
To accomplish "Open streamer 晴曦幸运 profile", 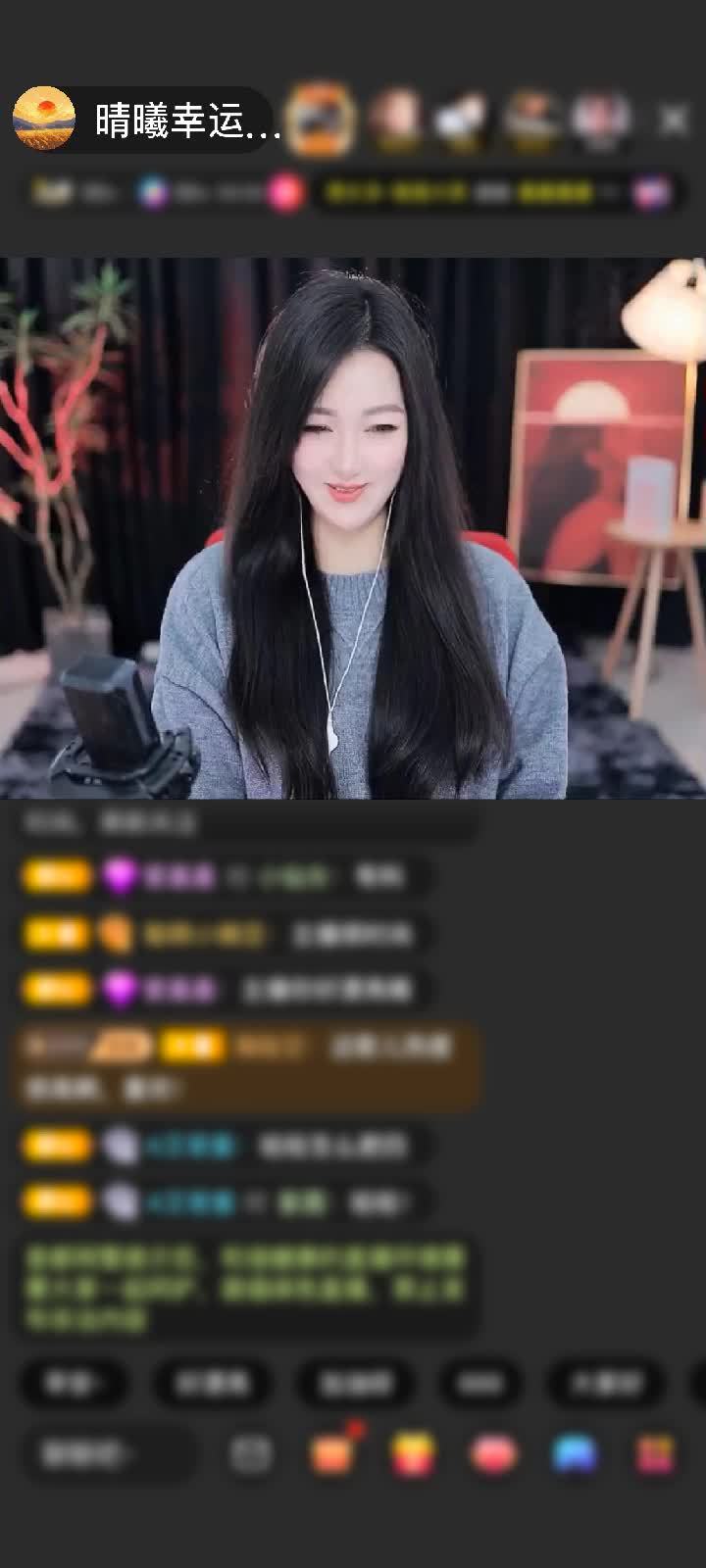I will [45, 120].
